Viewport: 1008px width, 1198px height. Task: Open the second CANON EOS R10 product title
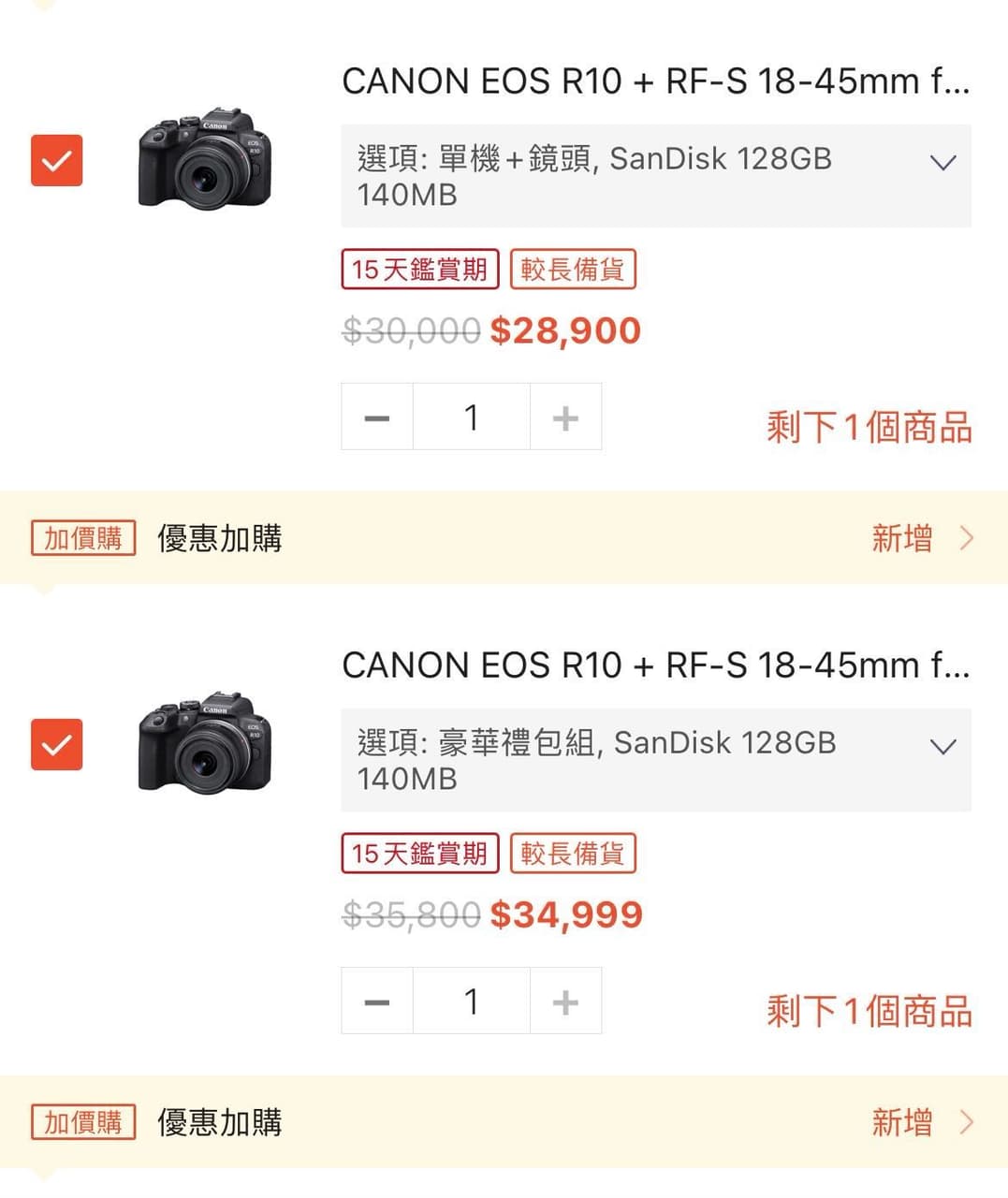click(x=655, y=665)
